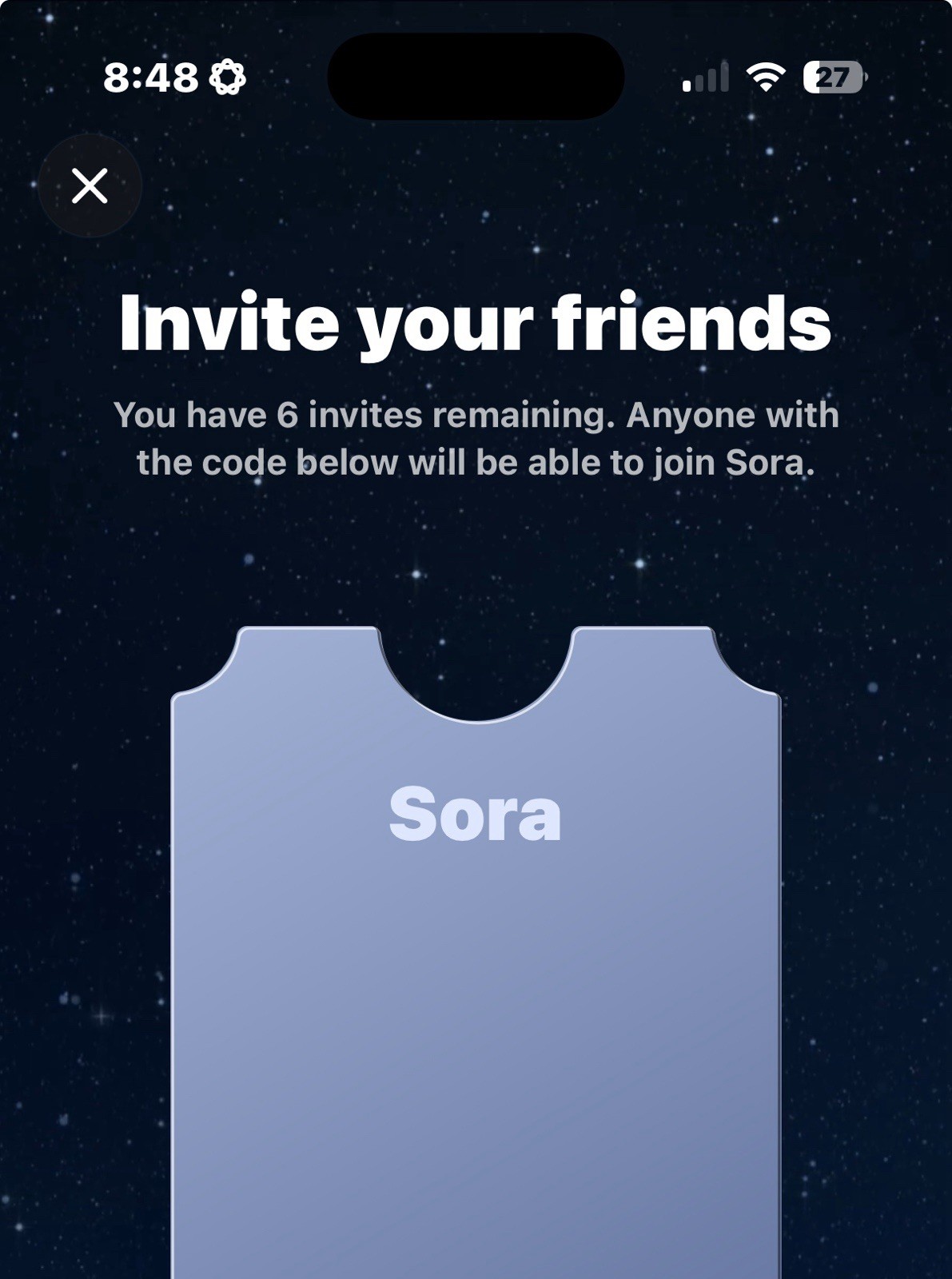This screenshot has height=1279, width=952.
Task: Click the 'Invite your friends' heading
Action: (475, 323)
